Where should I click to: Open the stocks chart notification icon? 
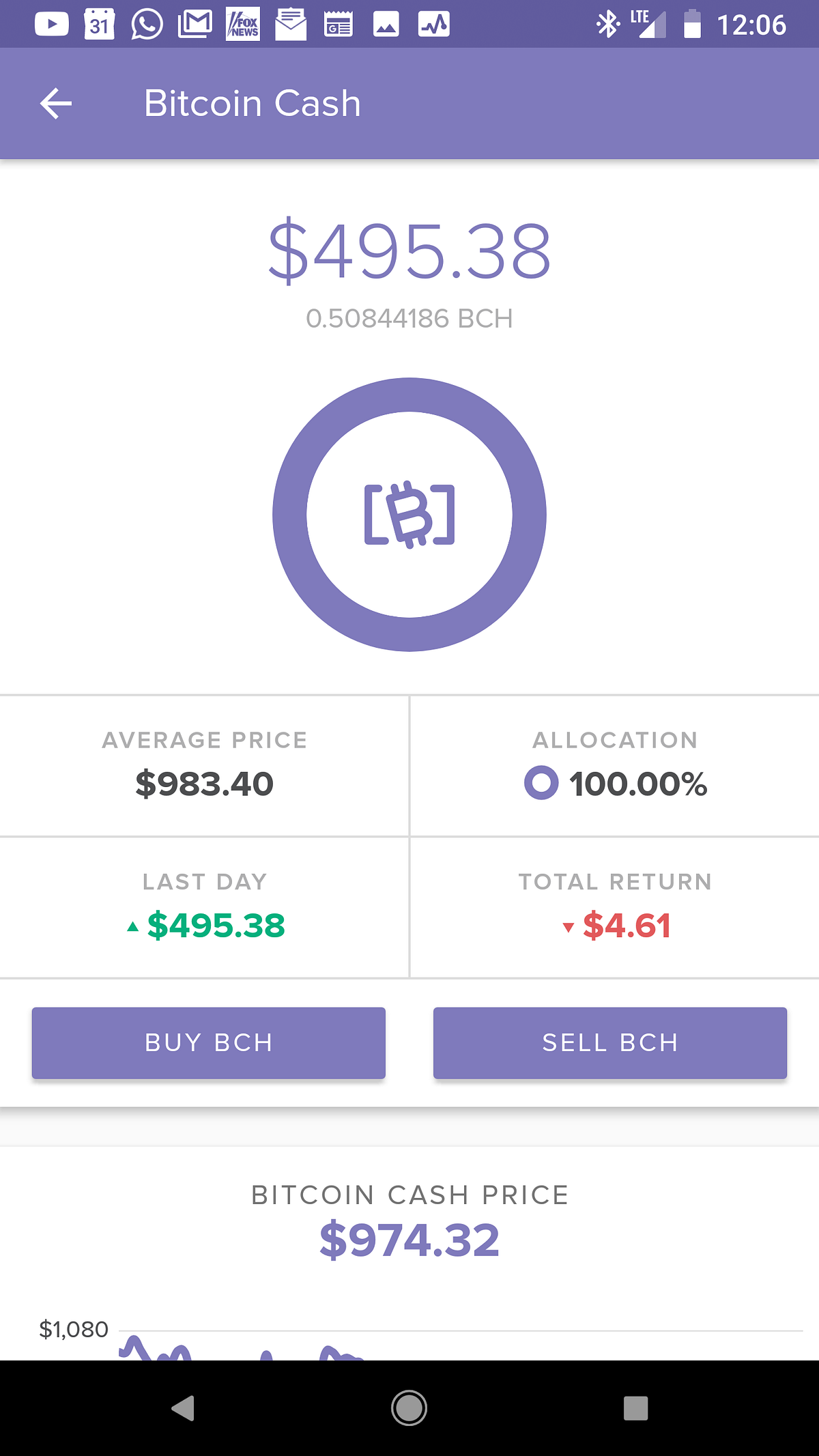(433, 25)
